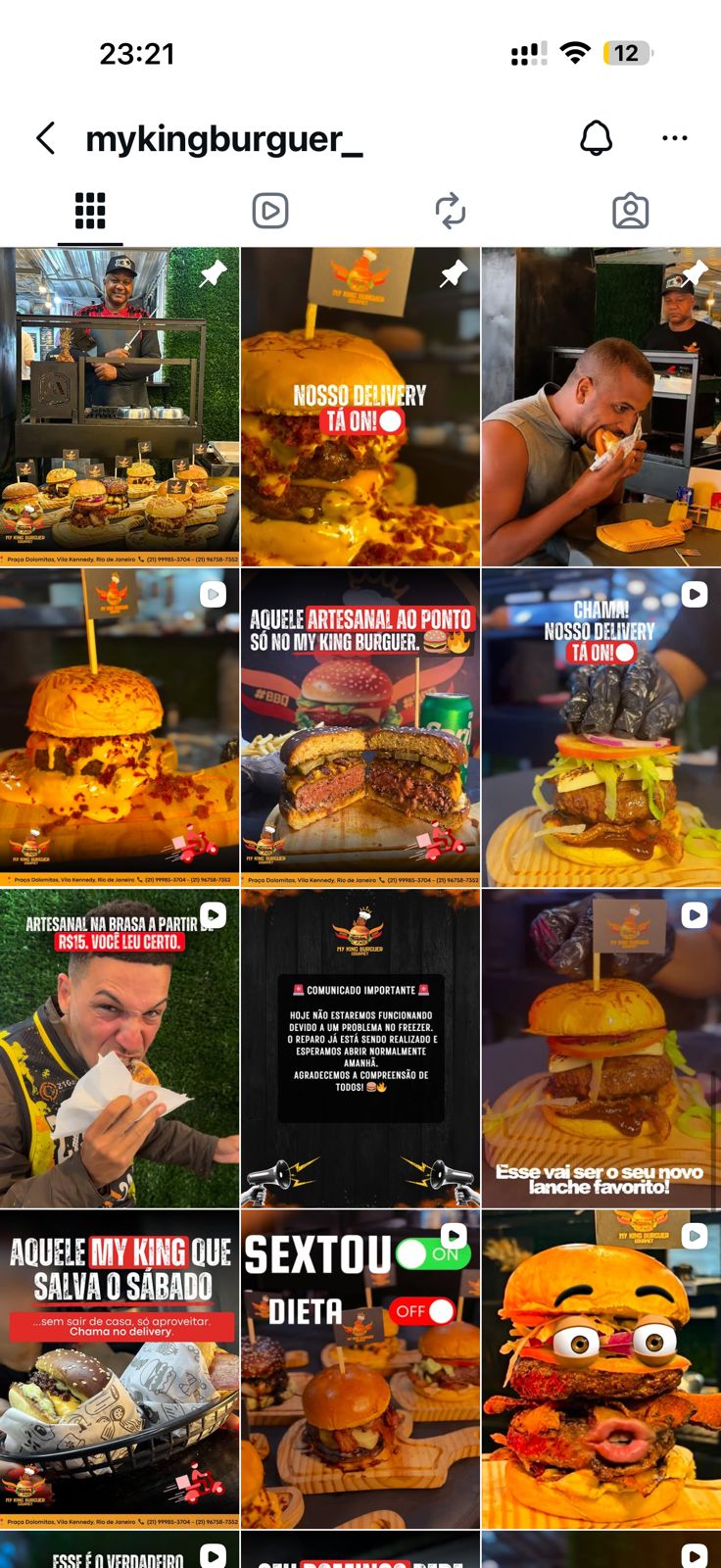Switch to the posts grid tab
The height and width of the screenshot is (1568, 721).
tap(90, 211)
